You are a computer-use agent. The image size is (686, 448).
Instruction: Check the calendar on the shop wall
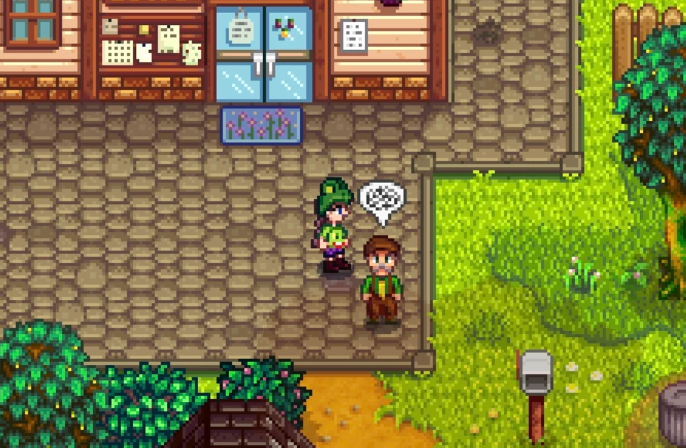point(118,51)
